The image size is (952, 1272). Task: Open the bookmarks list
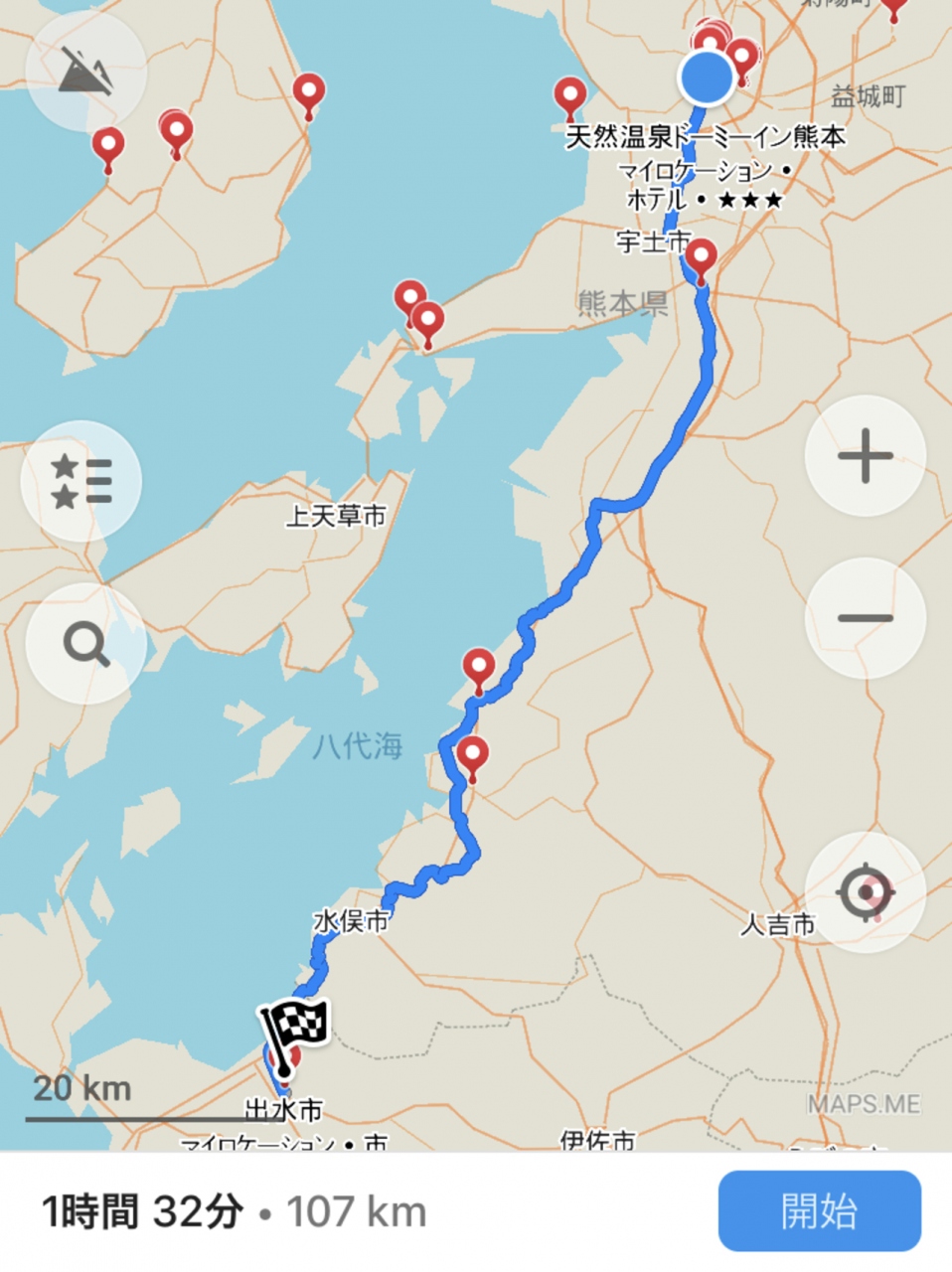tap(81, 481)
